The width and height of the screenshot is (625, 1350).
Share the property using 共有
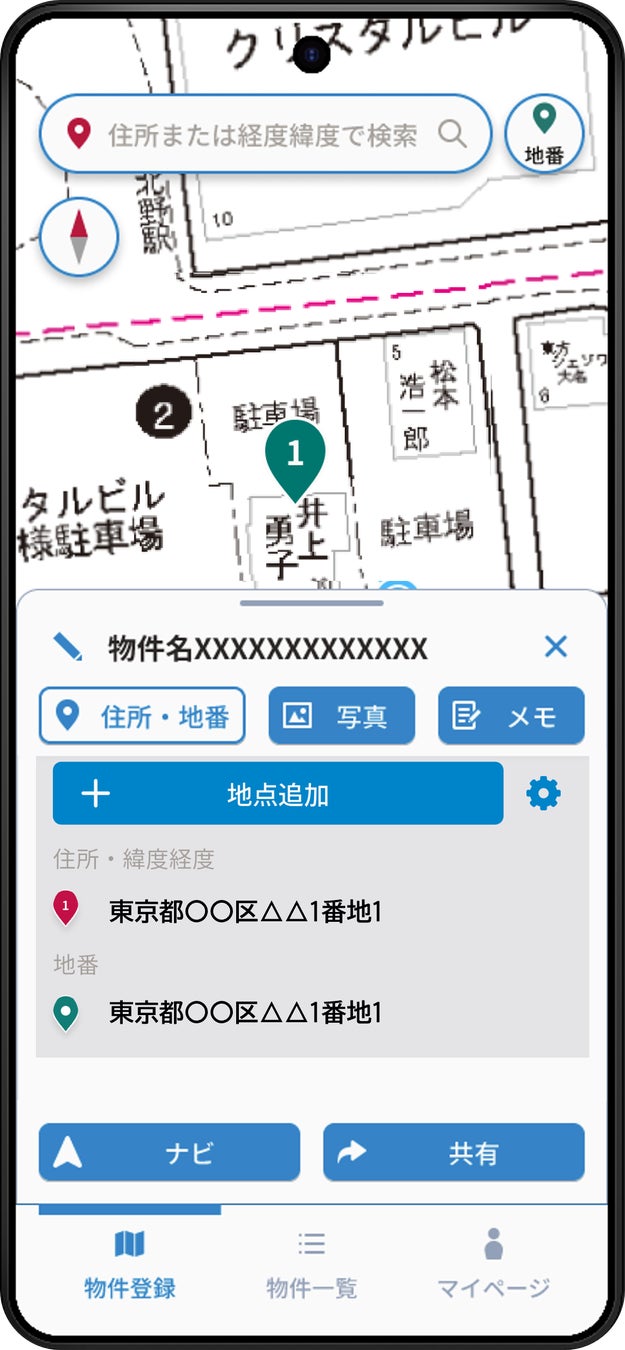[454, 1153]
